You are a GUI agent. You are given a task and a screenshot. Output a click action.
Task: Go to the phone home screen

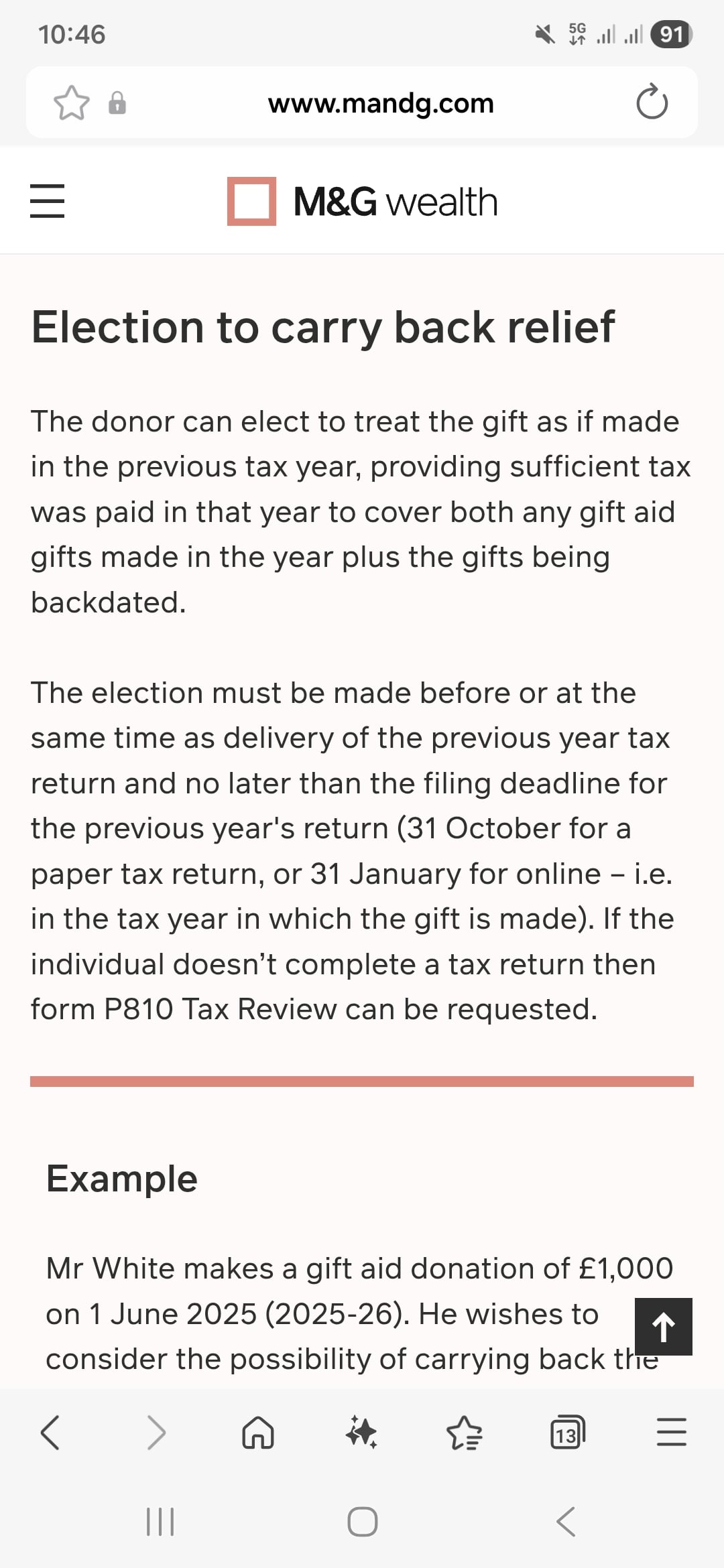(x=363, y=1522)
